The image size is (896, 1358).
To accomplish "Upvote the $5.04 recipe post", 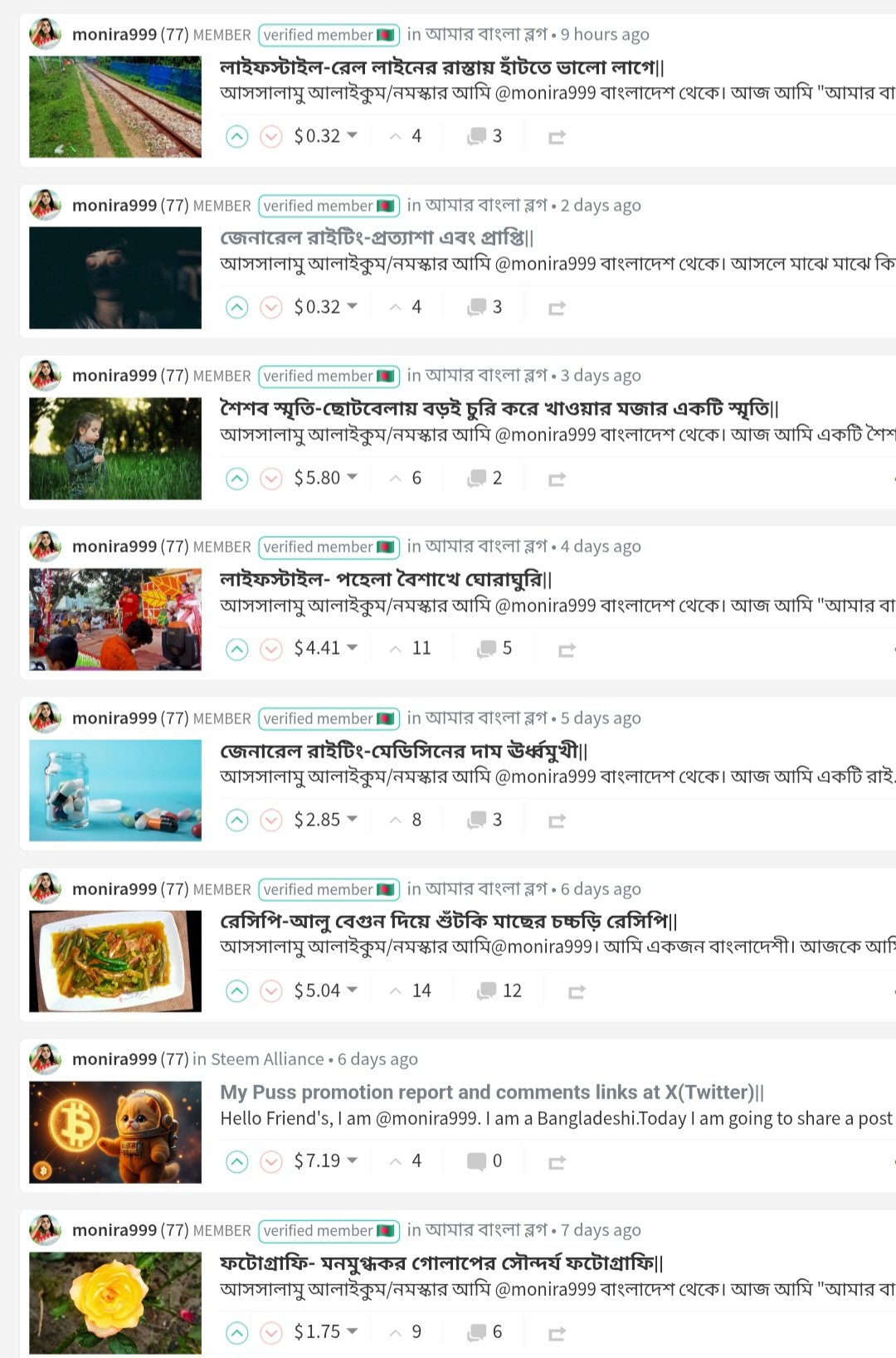I will coord(236,991).
